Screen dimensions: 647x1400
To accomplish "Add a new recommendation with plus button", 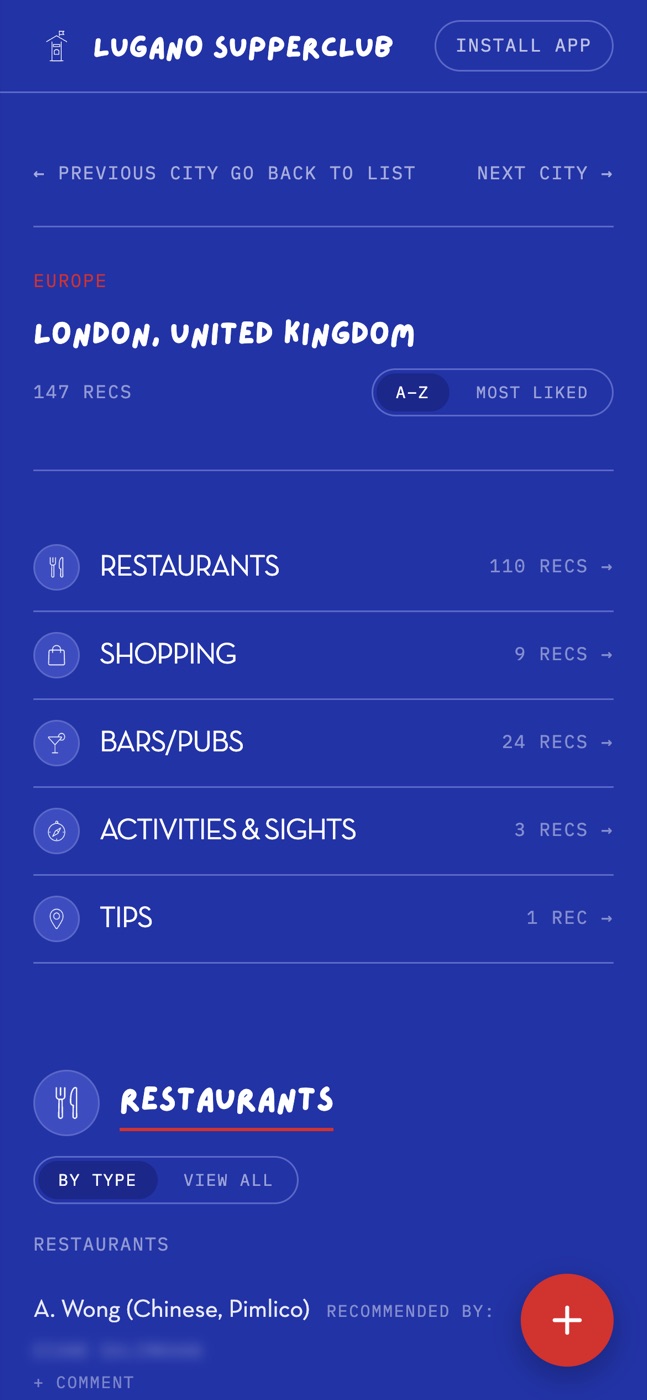I will 567,1320.
